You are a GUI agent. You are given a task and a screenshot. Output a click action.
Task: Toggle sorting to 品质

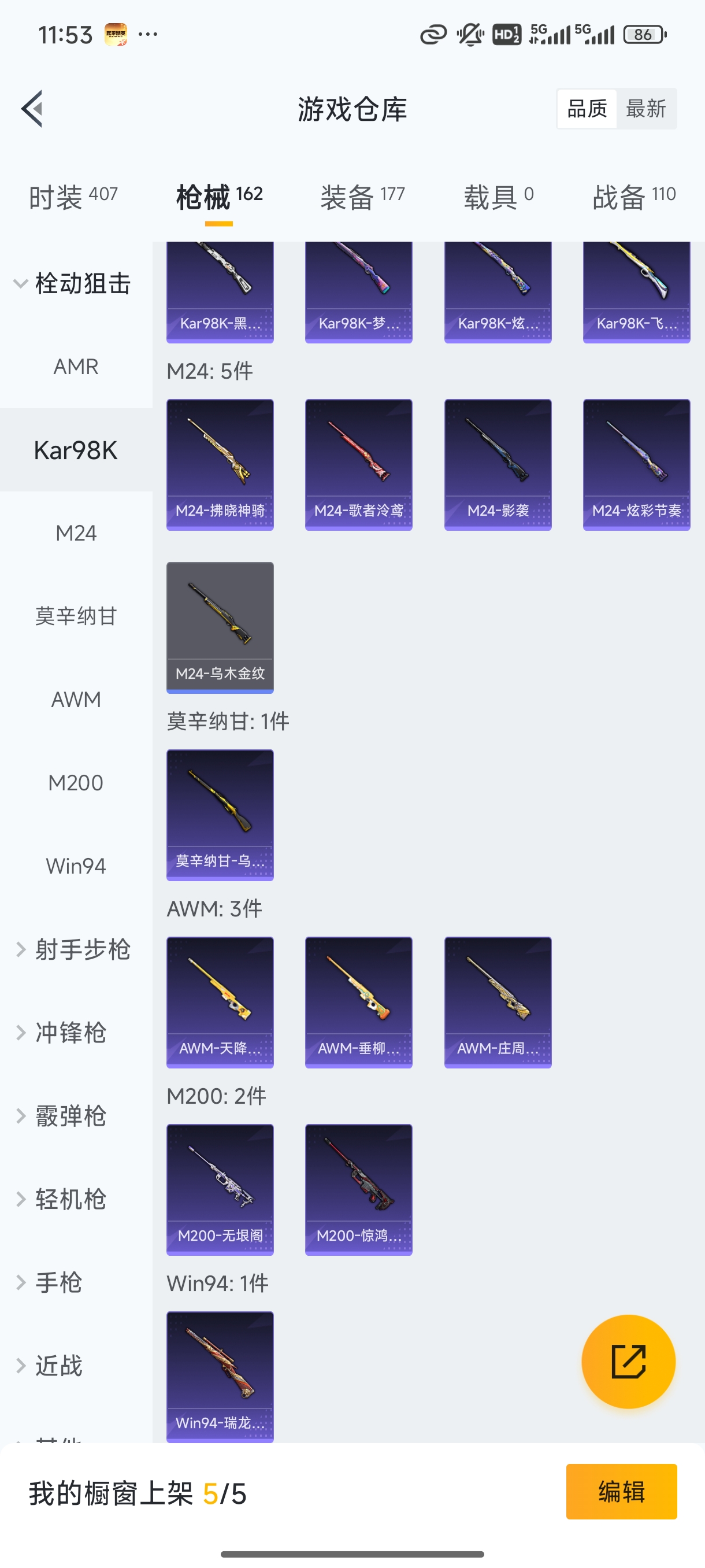tap(586, 108)
